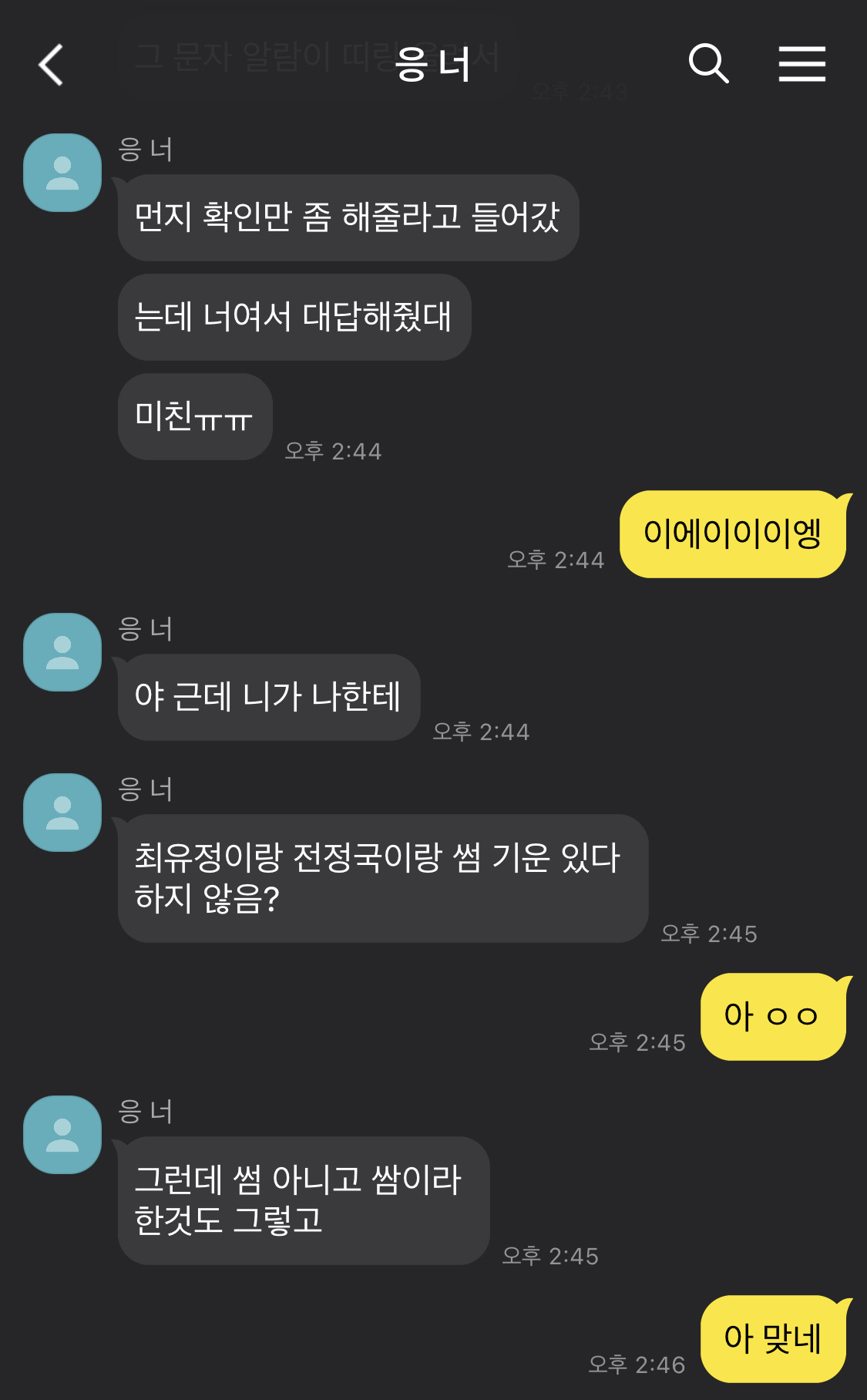The image size is (867, 1400).
Task: Open the chat room hamburger menu
Action: pos(801,63)
